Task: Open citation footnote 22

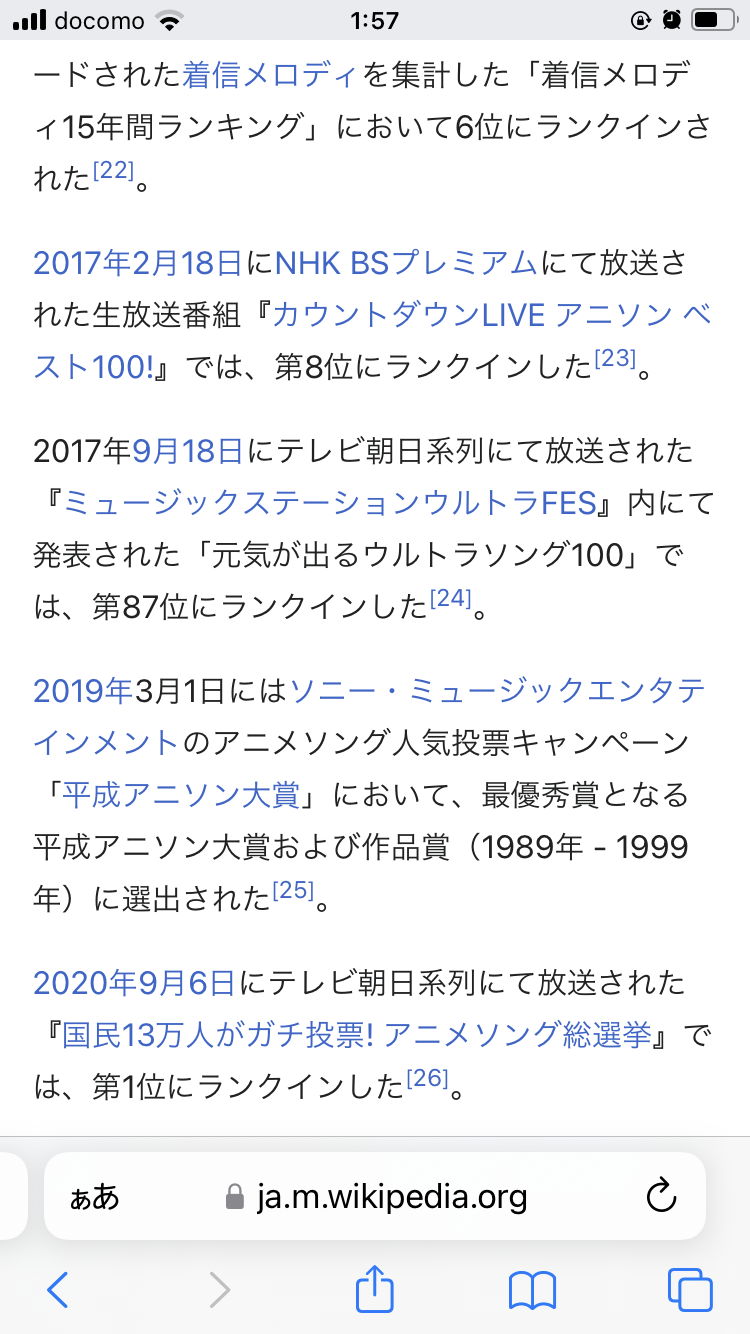Action: pyautogui.click(x=113, y=172)
